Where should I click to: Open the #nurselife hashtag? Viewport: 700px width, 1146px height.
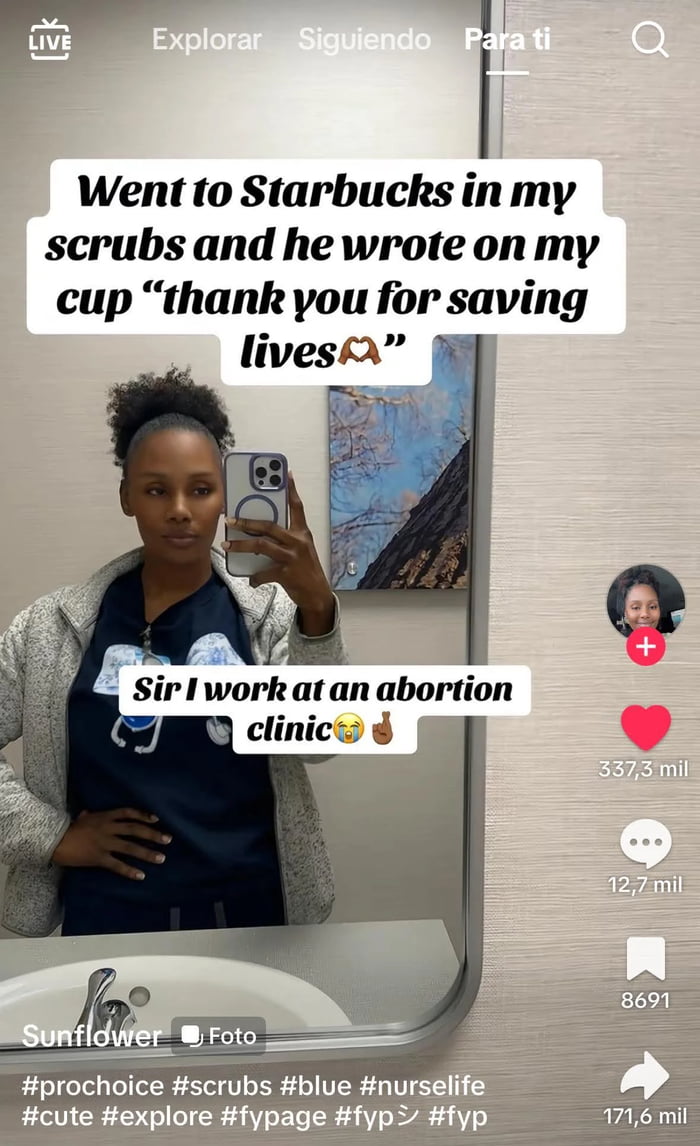click(421, 1085)
